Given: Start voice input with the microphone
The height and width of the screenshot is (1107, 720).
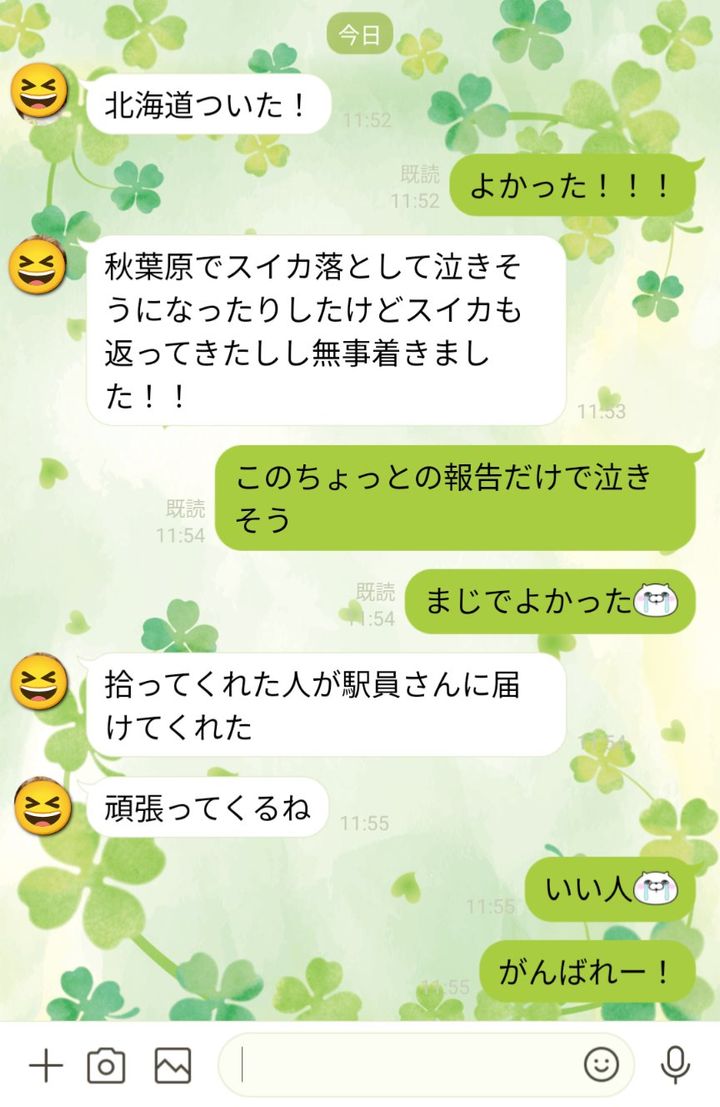Looking at the screenshot, I should click(x=676, y=1066).
